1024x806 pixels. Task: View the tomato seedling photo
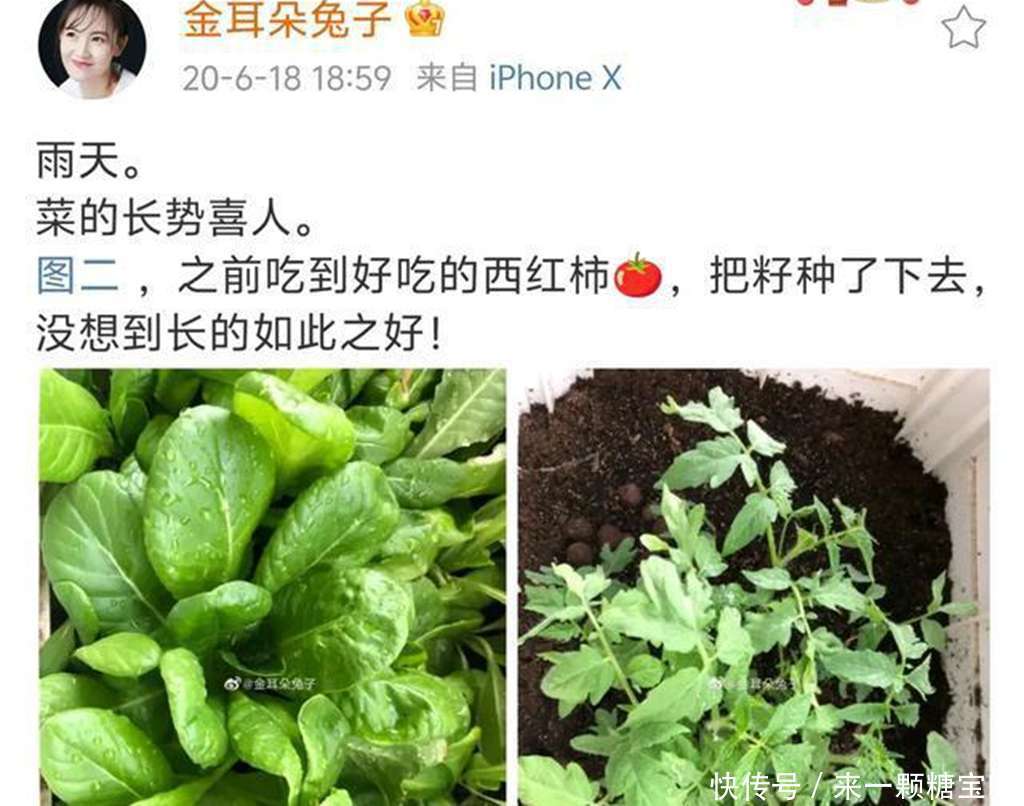pos(753,587)
